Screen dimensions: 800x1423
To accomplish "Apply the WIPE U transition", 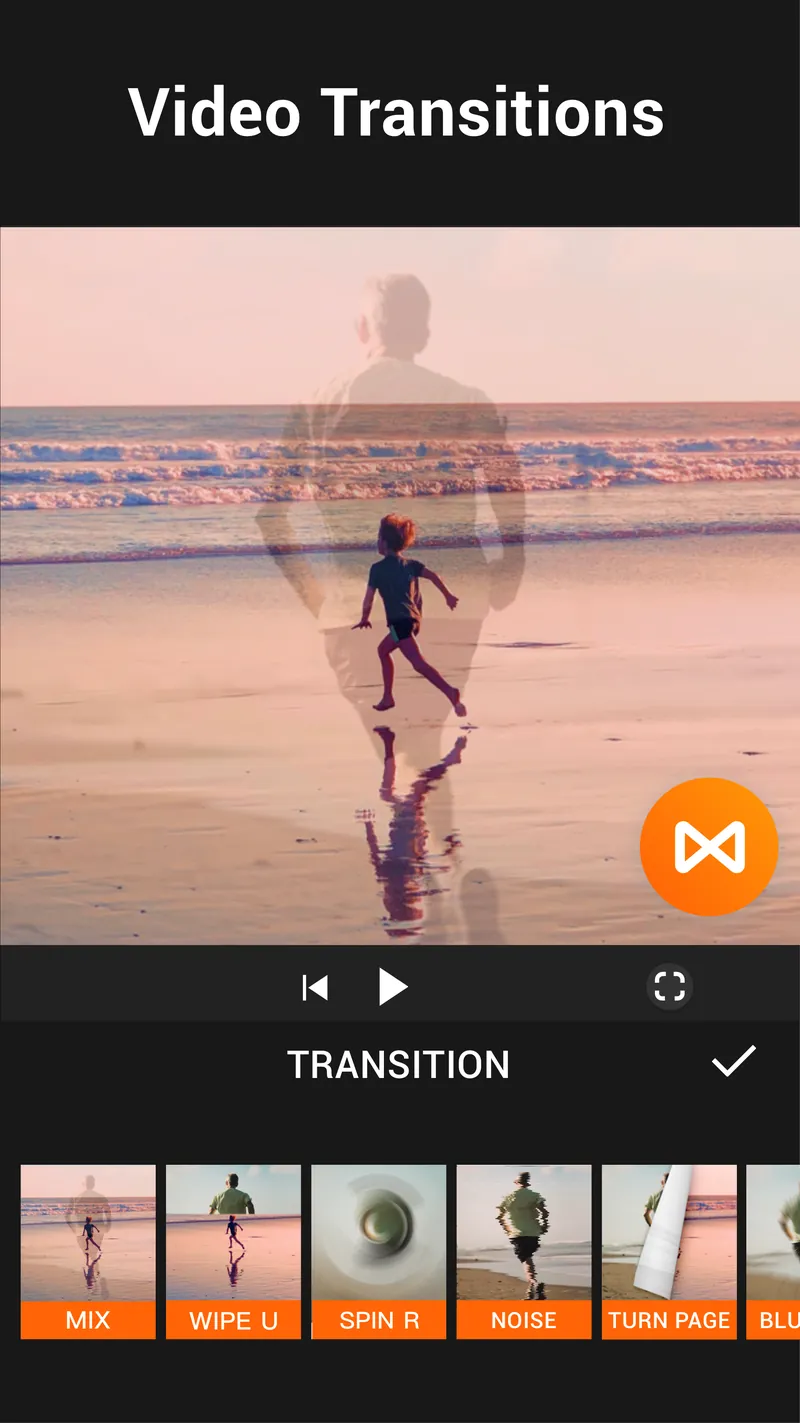I will (x=233, y=1248).
